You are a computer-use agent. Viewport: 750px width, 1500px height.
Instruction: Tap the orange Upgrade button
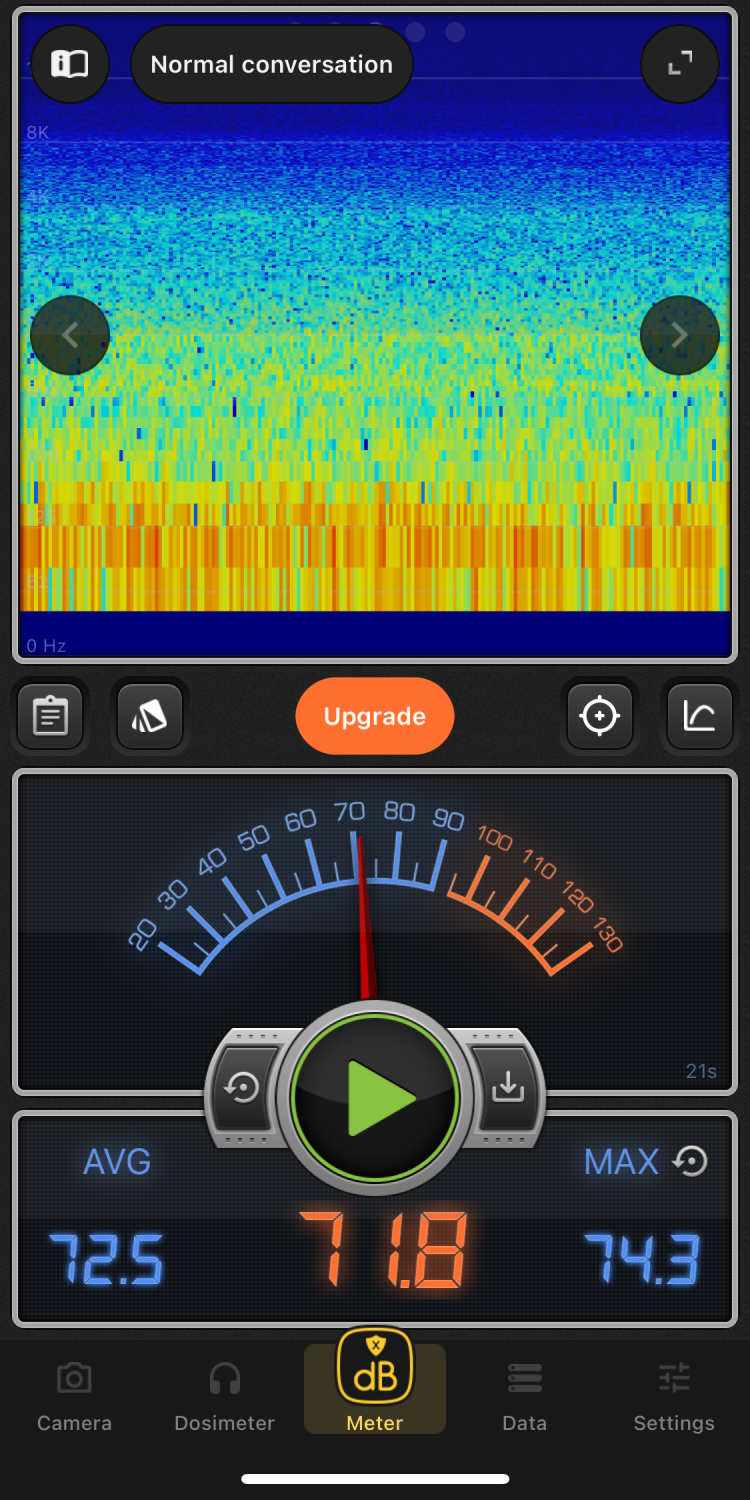[x=375, y=716]
